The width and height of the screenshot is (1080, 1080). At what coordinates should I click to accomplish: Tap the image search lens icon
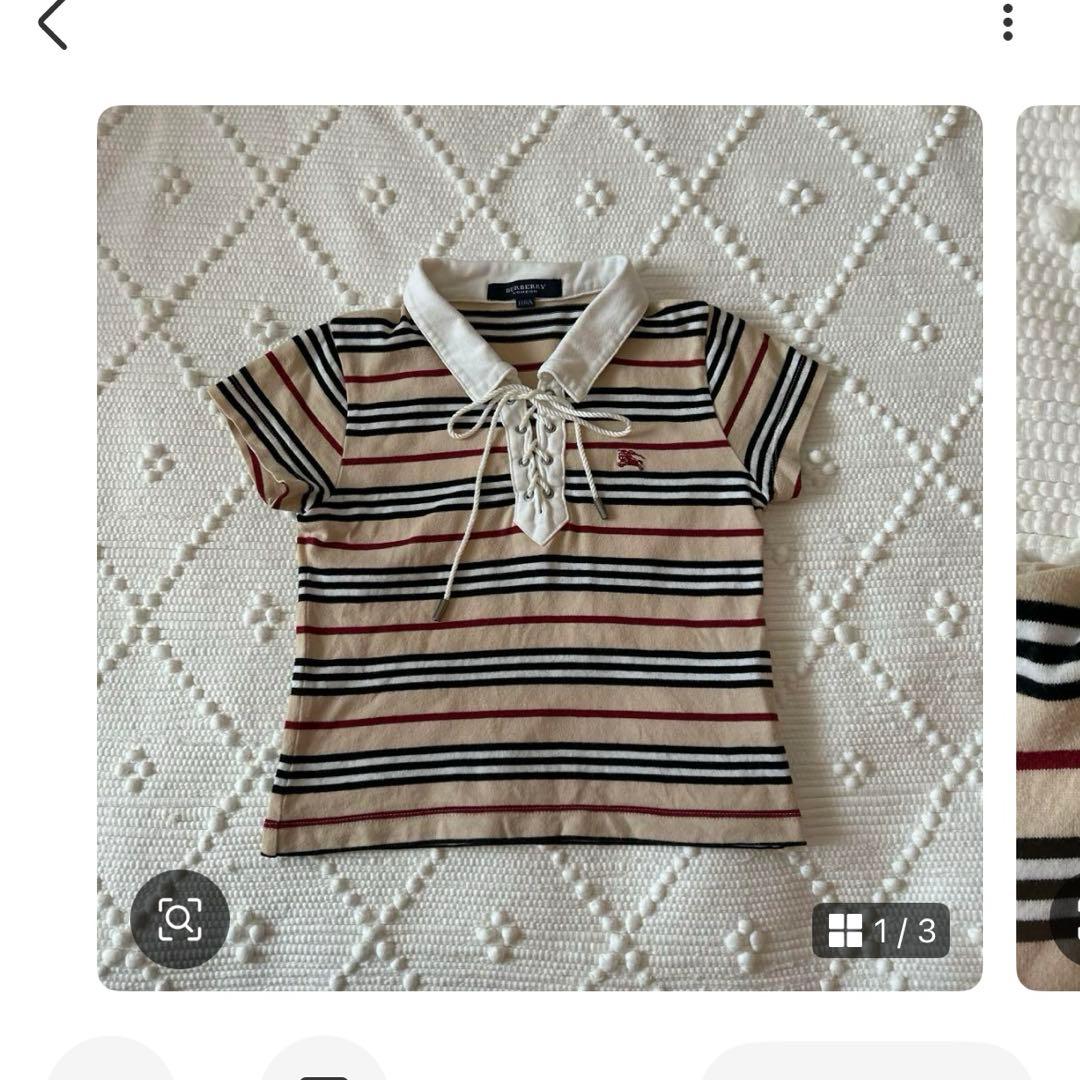click(180, 919)
